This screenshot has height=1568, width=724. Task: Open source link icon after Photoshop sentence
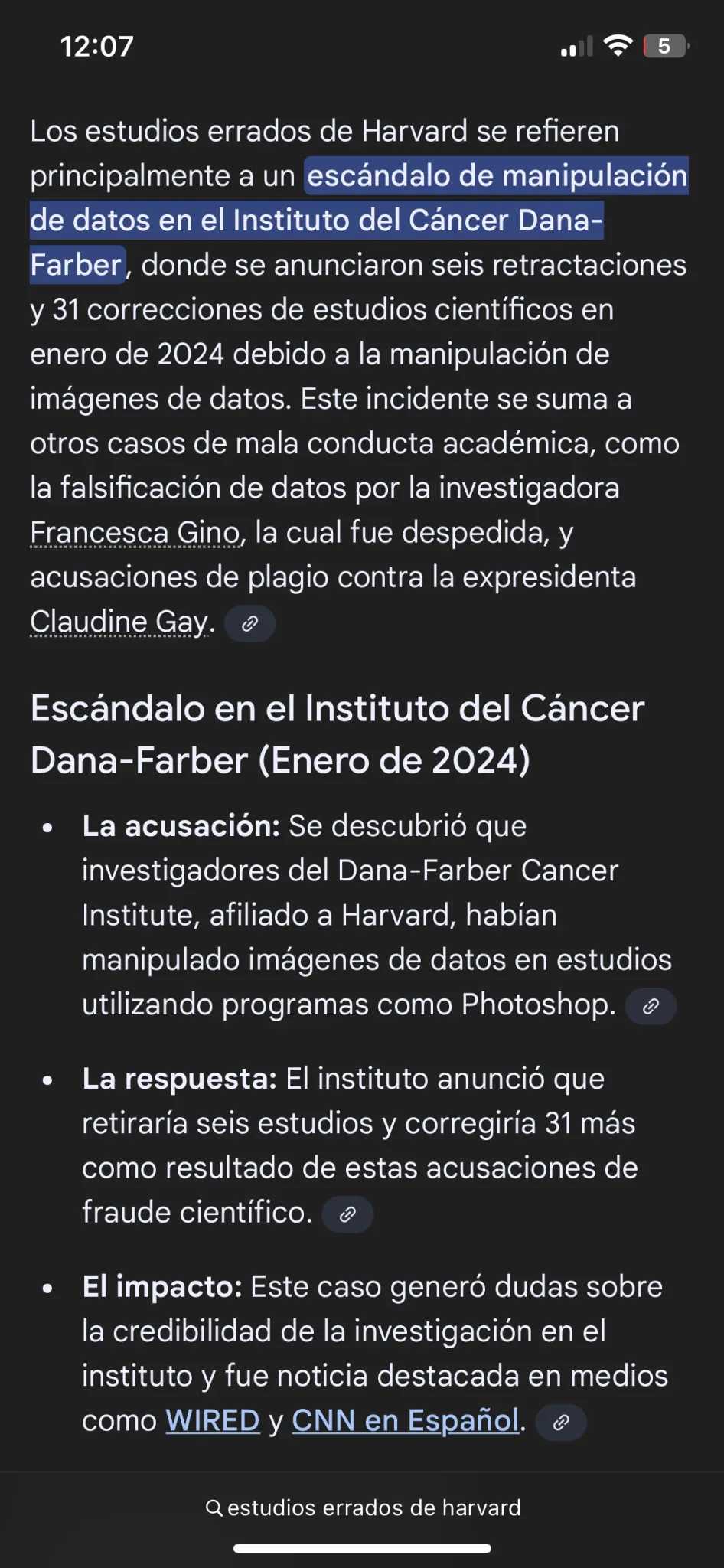tap(651, 1006)
